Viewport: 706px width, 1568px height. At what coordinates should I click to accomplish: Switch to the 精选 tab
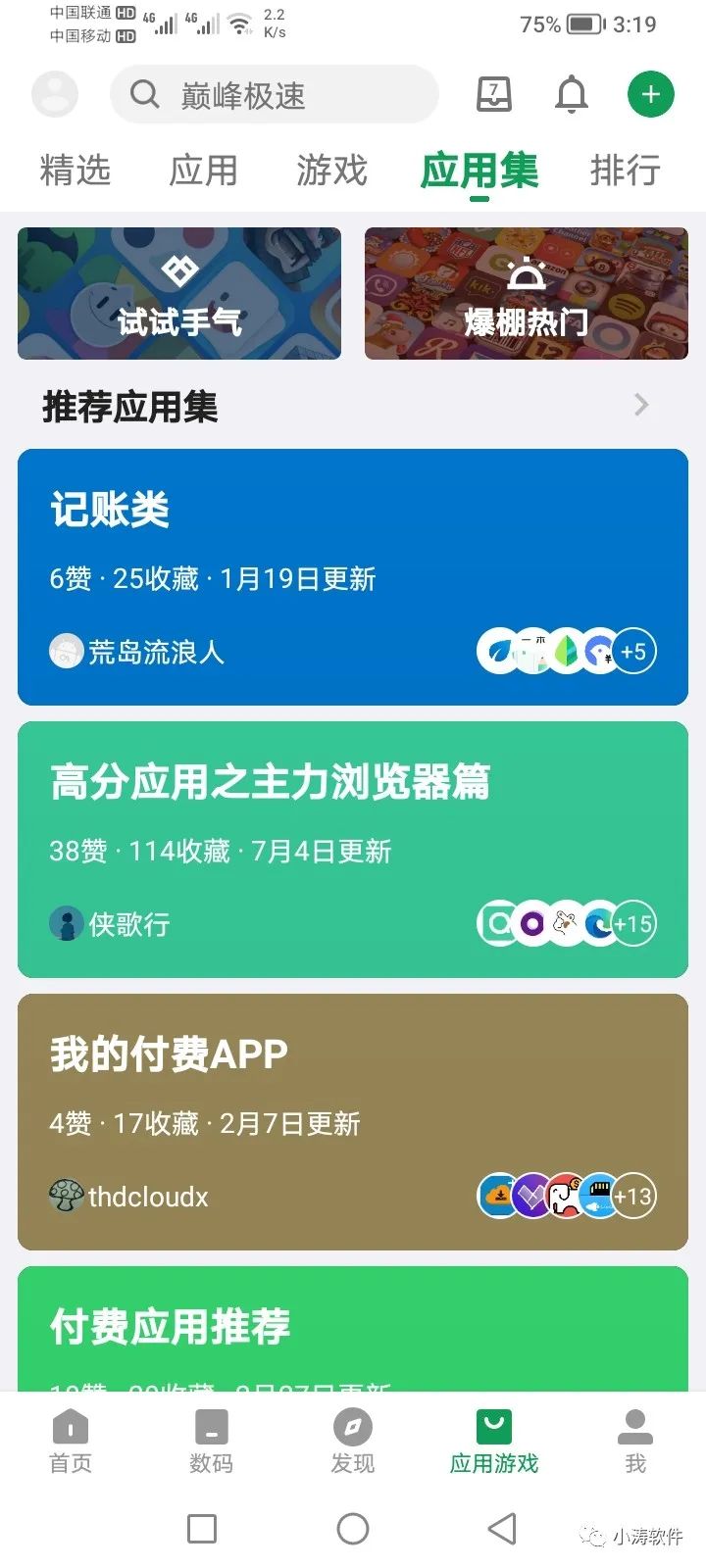coord(75,171)
